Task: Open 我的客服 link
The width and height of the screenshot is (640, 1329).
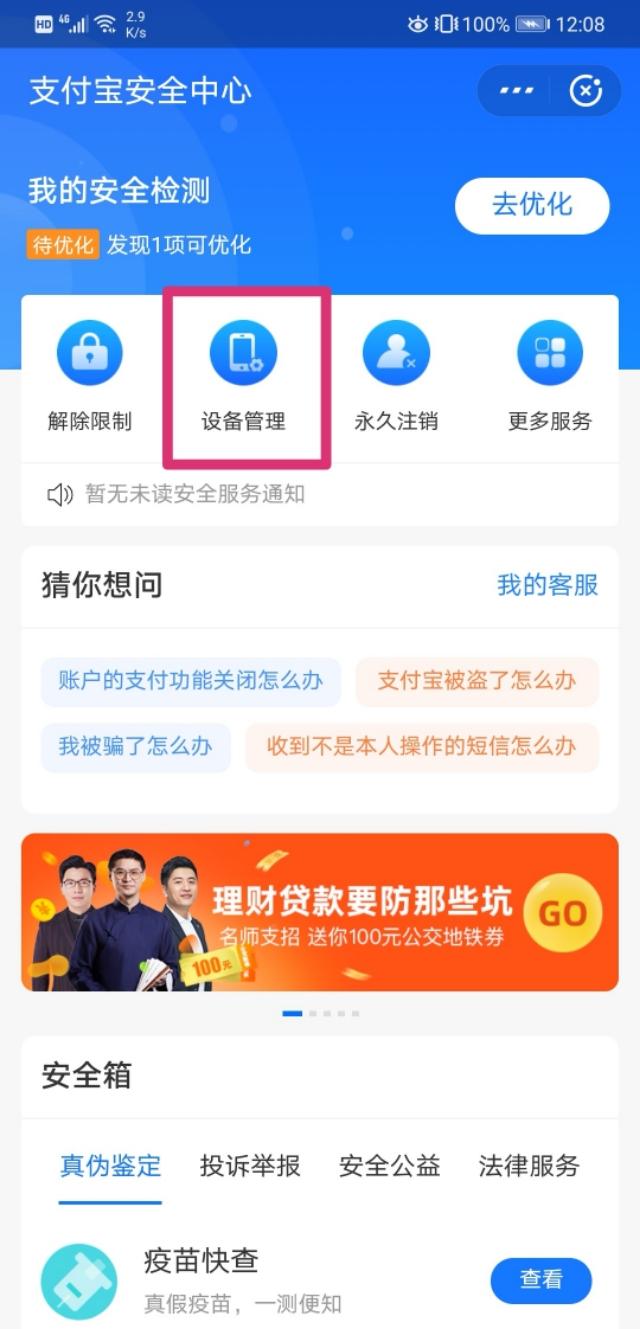Action: coord(548,585)
